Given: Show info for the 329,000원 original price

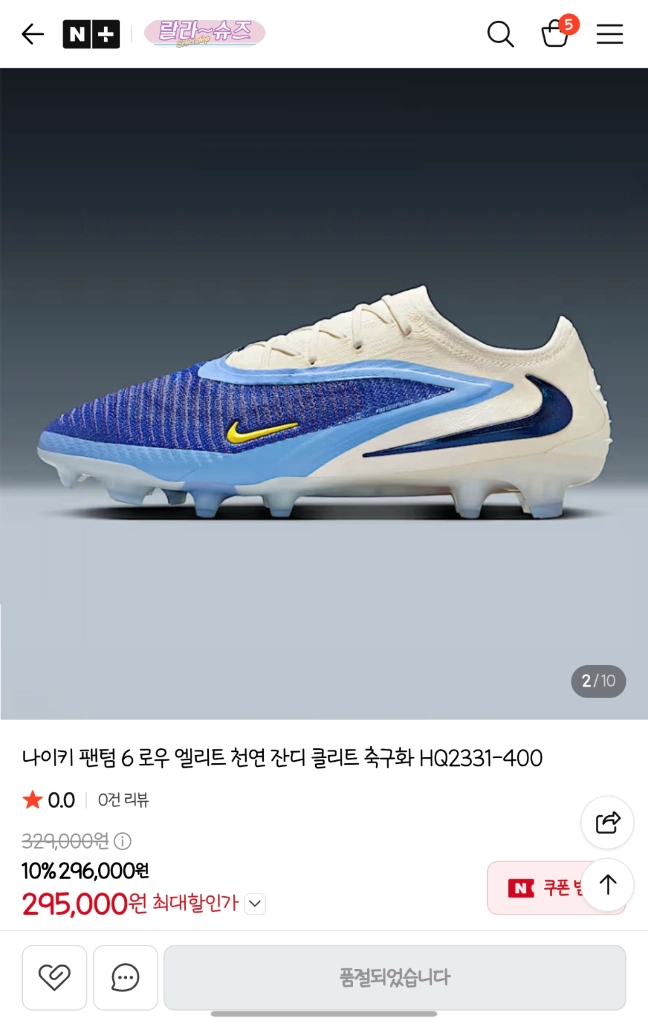Looking at the screenshot, I should (123, 841).
